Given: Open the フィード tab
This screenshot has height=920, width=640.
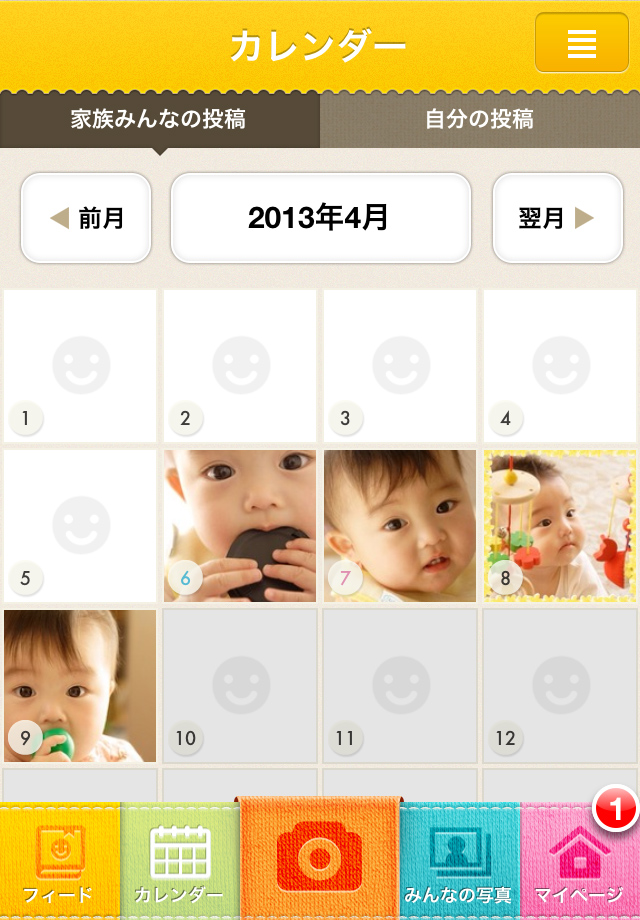Looking at the screenshot, I should pos(59,862).
